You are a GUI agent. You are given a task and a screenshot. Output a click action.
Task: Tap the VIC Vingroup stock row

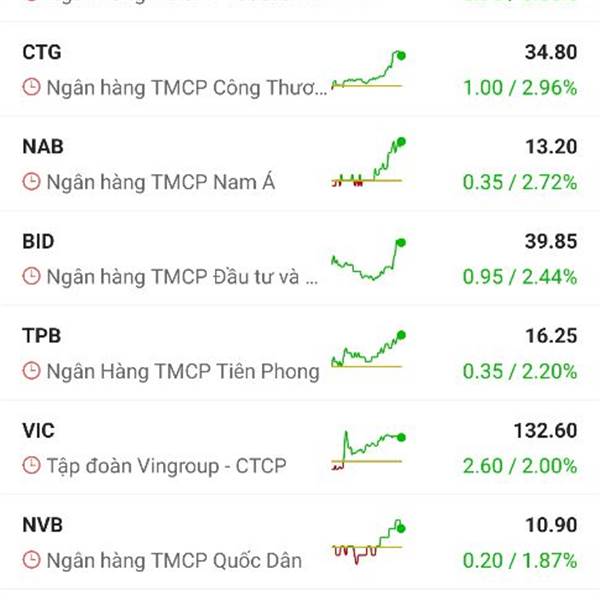point(300,448)
